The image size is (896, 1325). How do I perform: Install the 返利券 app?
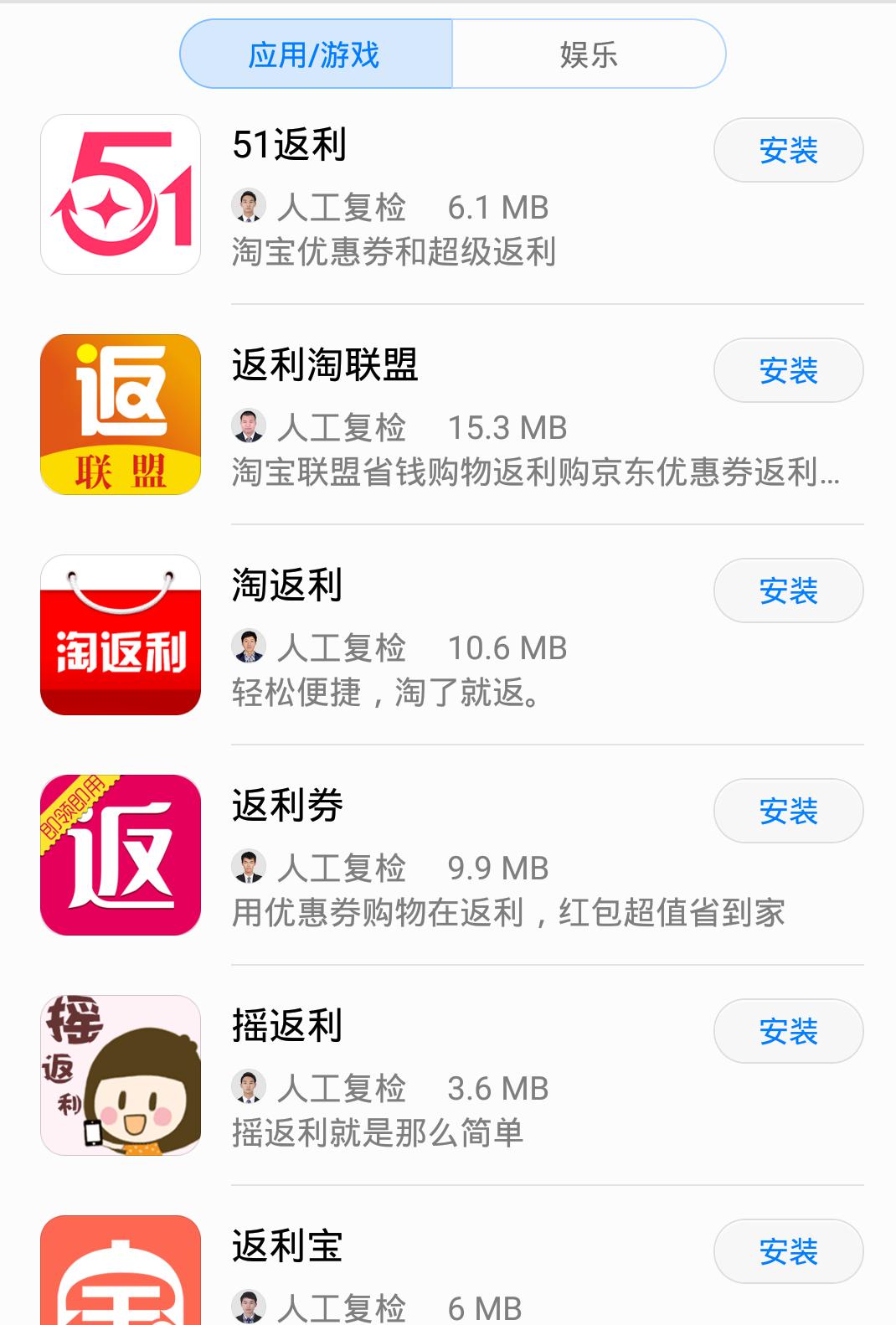[788, 811]
